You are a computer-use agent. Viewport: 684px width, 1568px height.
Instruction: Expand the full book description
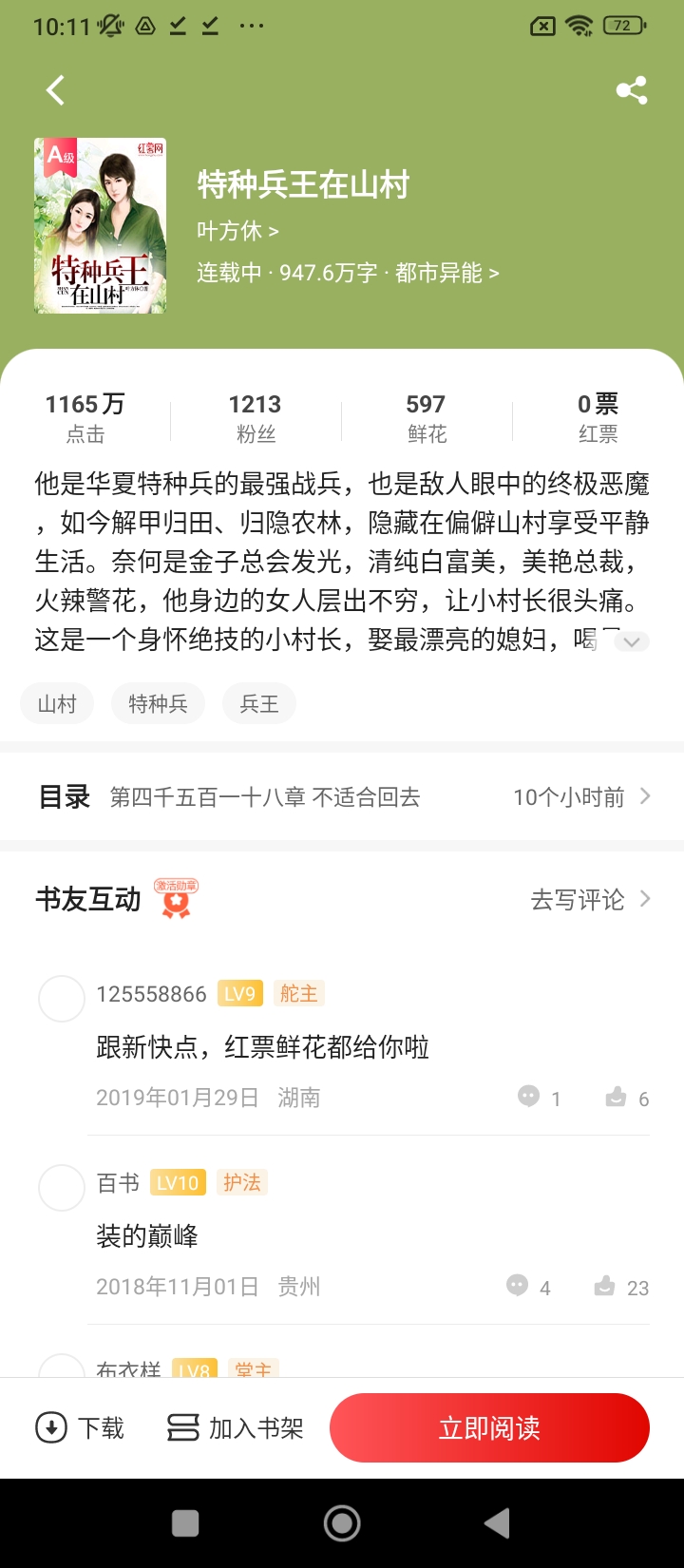[x=632, y=641]
